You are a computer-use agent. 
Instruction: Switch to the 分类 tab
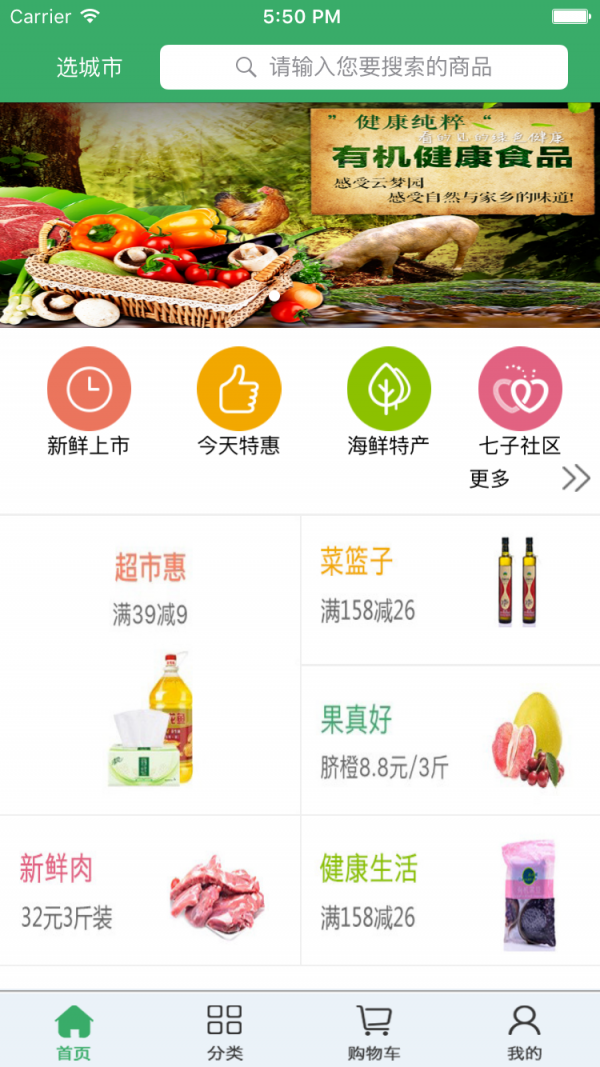[x=225, y=1031]
